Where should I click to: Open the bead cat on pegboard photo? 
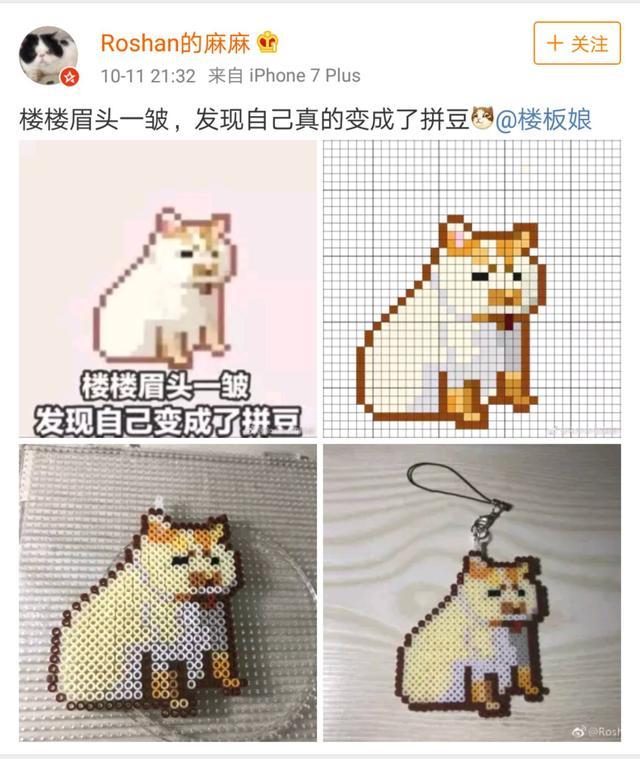[x=168, y=592]
